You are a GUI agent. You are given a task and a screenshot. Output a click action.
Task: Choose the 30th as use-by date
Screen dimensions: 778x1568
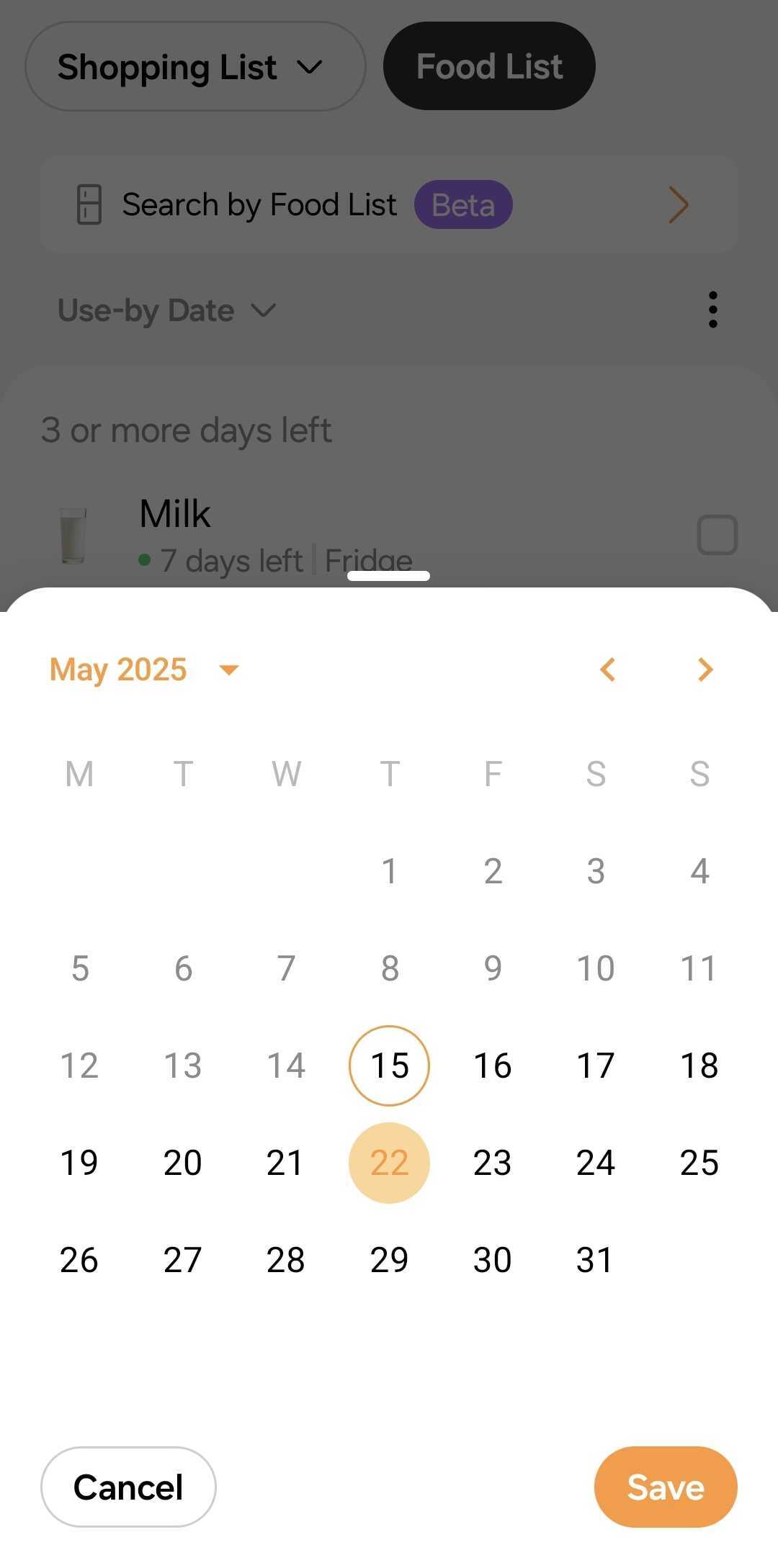pos(493,1260)
